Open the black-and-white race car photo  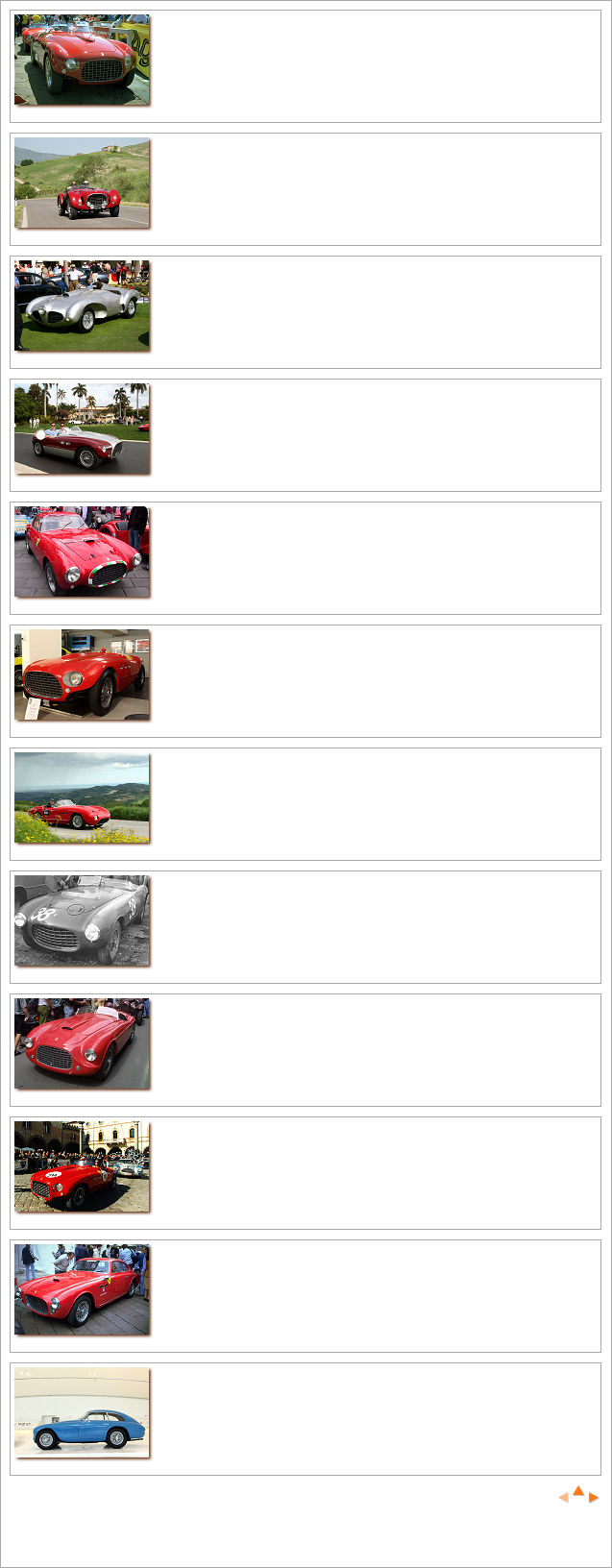(x=82, y=920)
